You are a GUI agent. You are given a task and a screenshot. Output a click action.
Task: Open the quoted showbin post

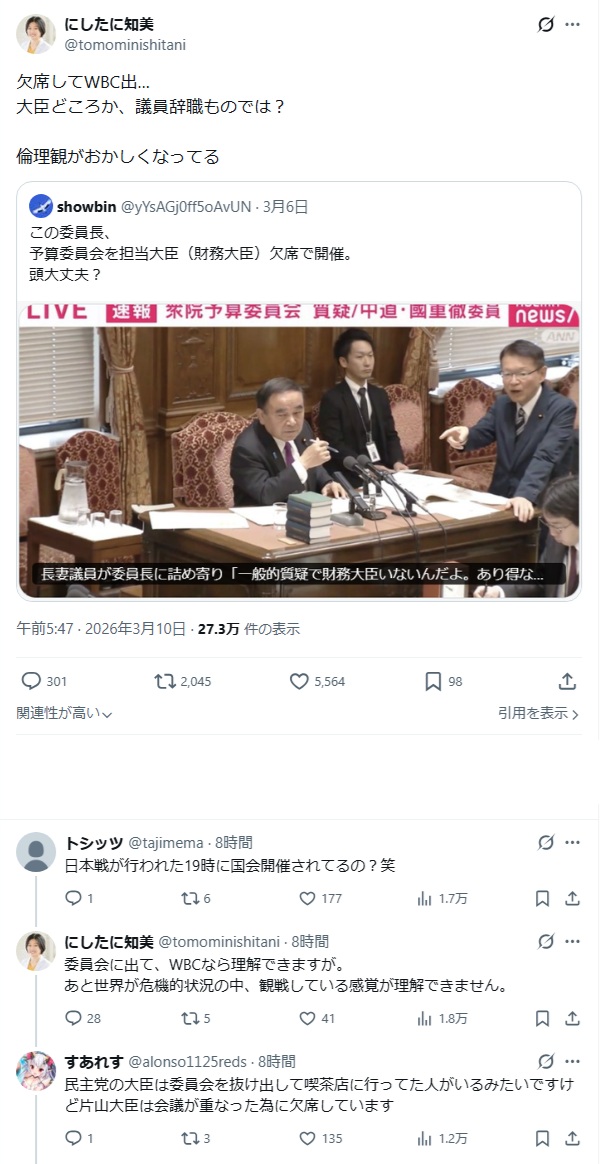pos(300,240)
